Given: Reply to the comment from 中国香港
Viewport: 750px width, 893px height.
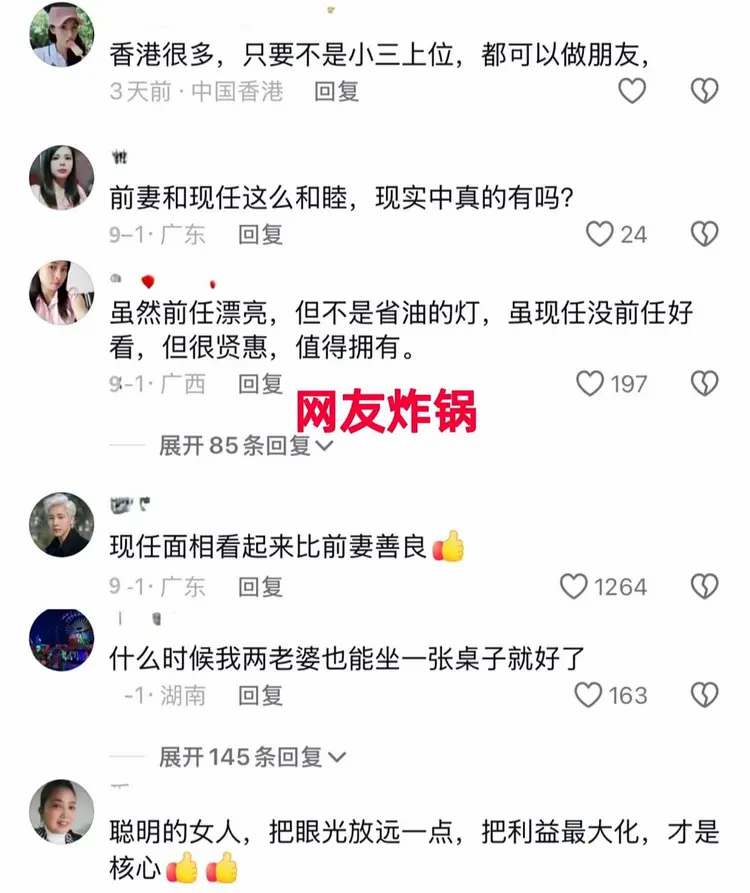Looking at the screenshot, I should (x=336, y=91).
